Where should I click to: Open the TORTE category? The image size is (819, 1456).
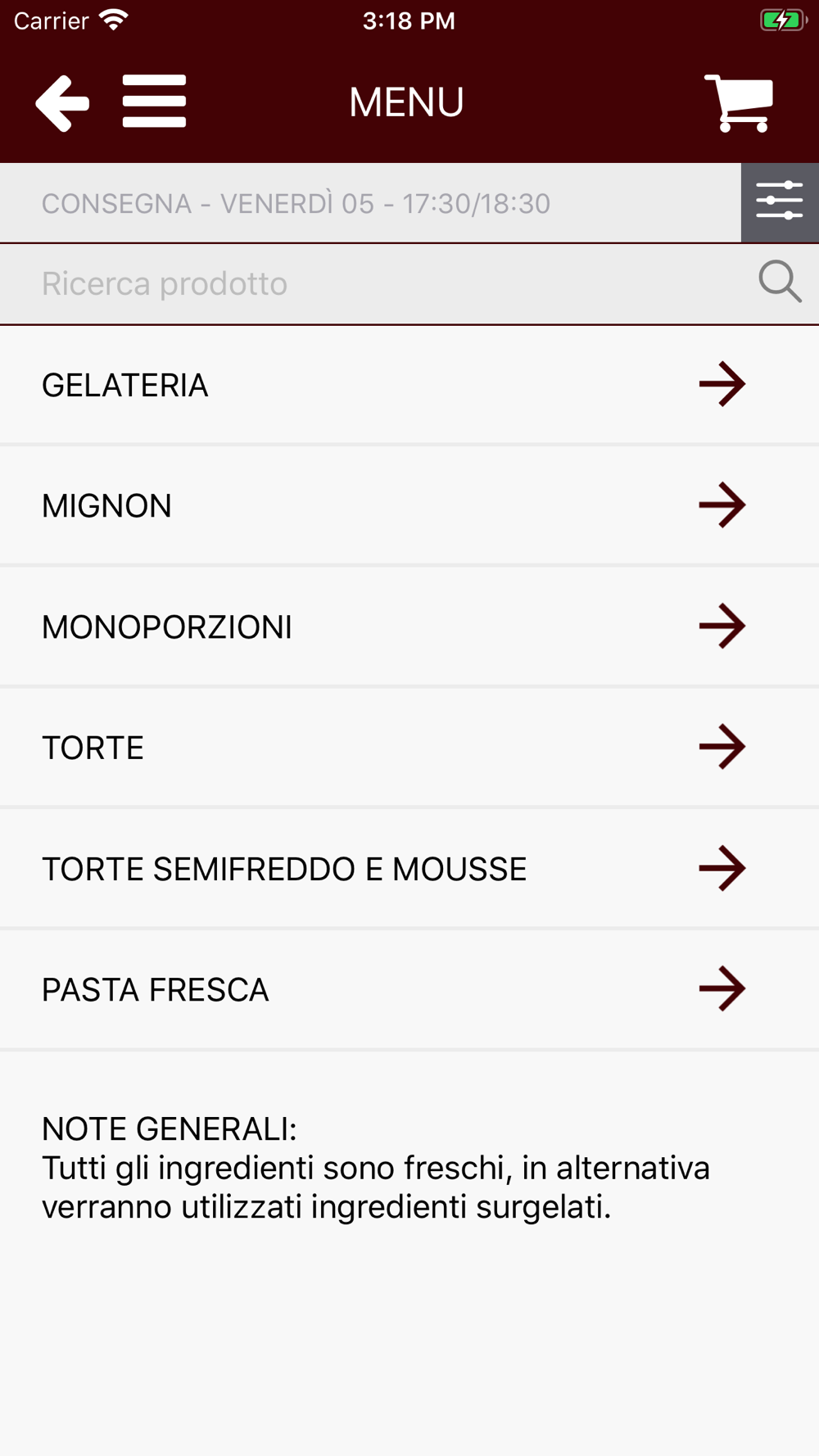409,748
